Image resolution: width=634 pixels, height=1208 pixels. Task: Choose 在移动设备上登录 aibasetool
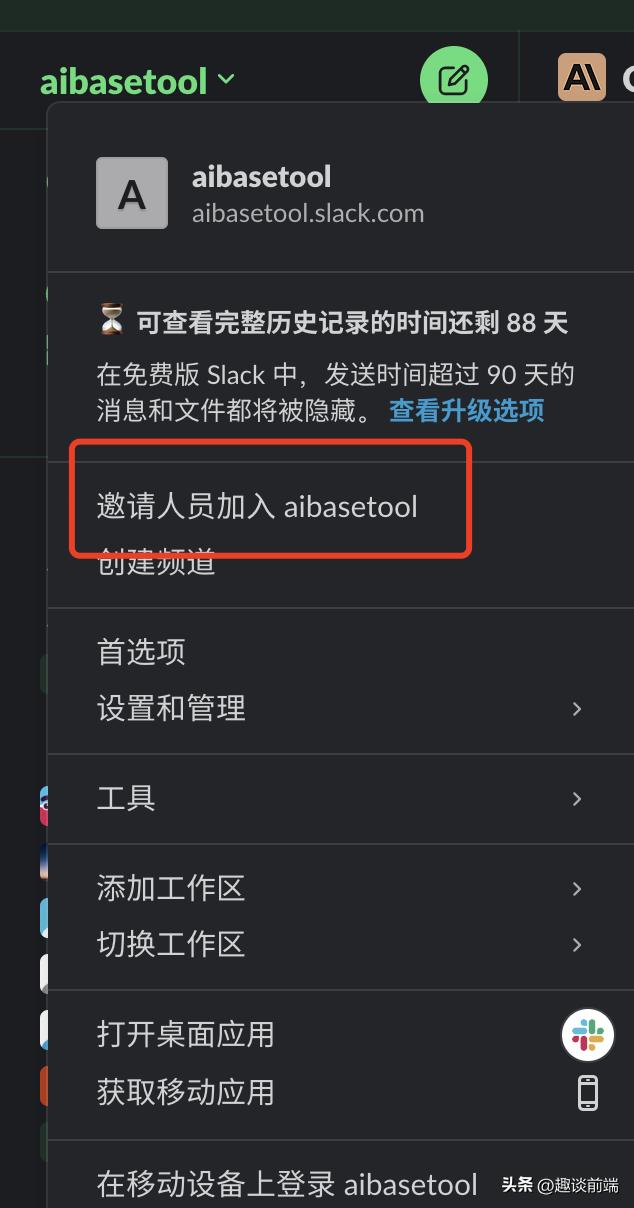tap(287, 1185)
